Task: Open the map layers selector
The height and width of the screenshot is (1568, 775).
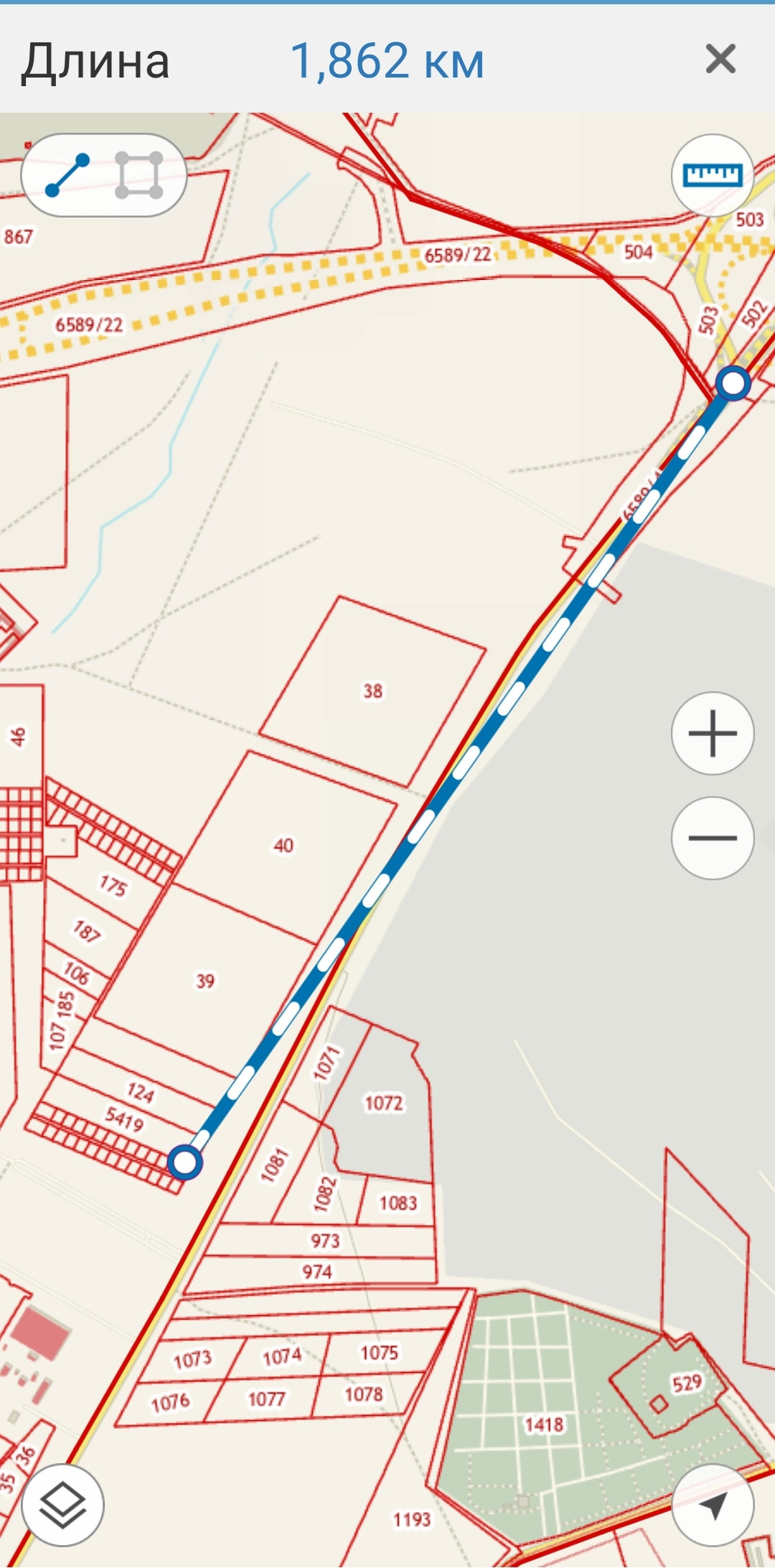Action: point(63,1505)
